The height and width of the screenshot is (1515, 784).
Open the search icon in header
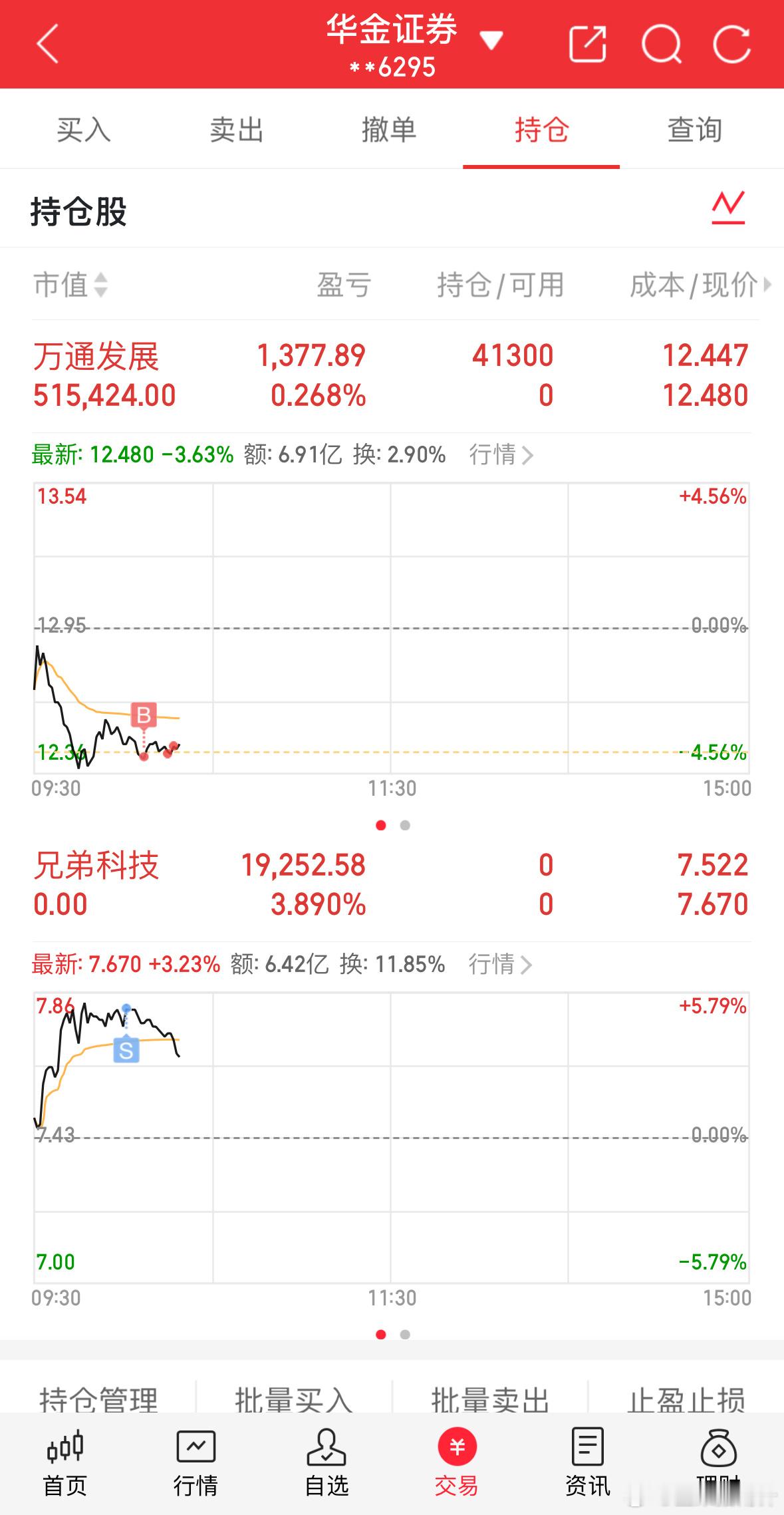661,45
